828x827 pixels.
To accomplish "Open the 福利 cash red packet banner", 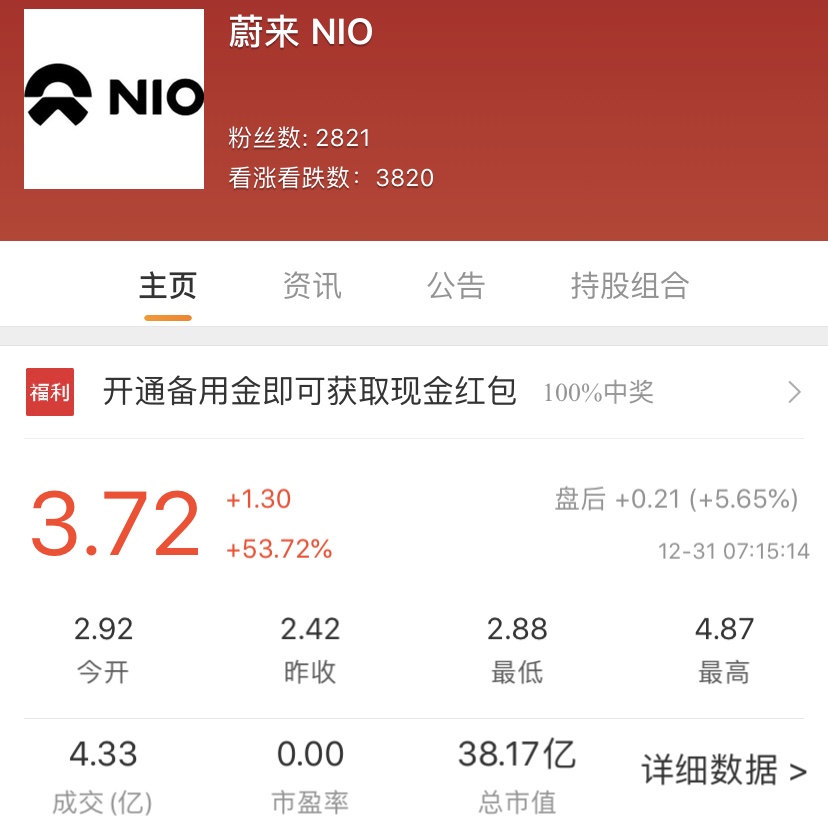I will (414, 392).
